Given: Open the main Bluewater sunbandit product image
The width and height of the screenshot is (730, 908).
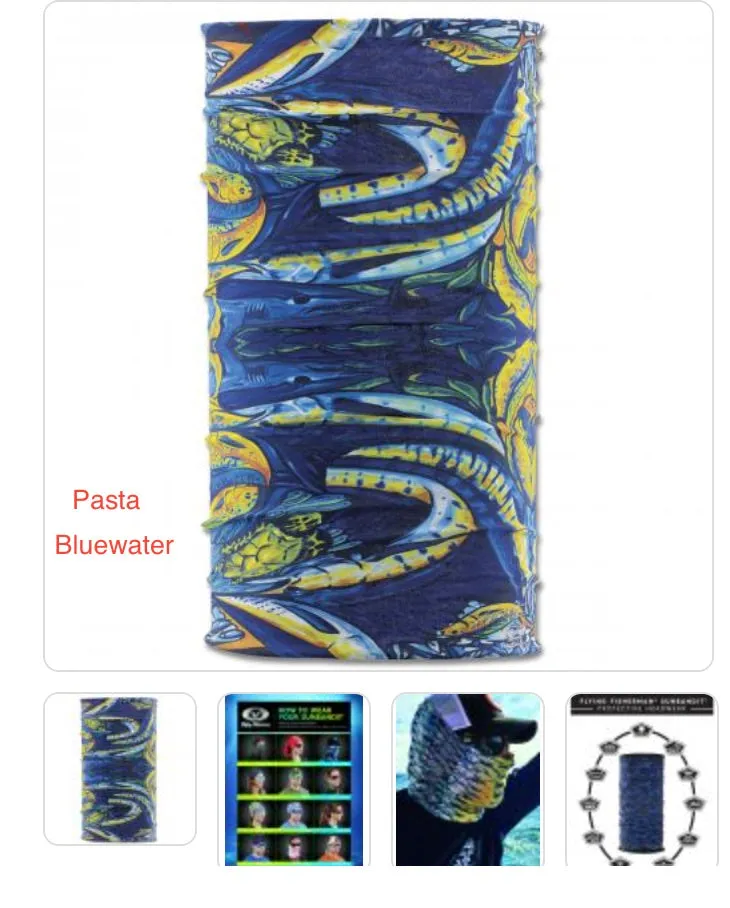Looking at the screenshot, I should tap(378, 335).
